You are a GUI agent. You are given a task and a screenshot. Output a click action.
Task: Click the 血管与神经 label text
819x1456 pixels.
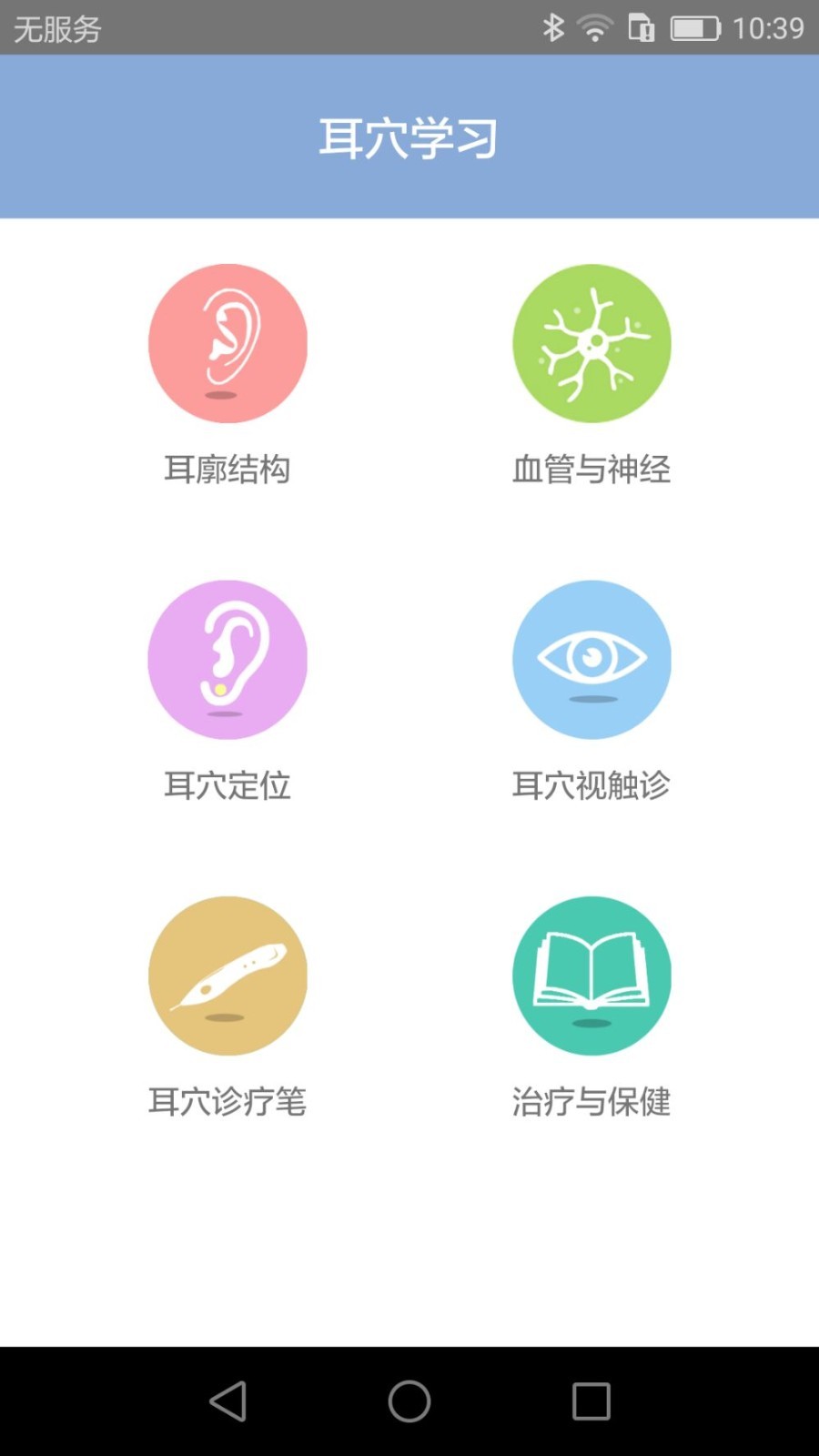click(591, 470)
